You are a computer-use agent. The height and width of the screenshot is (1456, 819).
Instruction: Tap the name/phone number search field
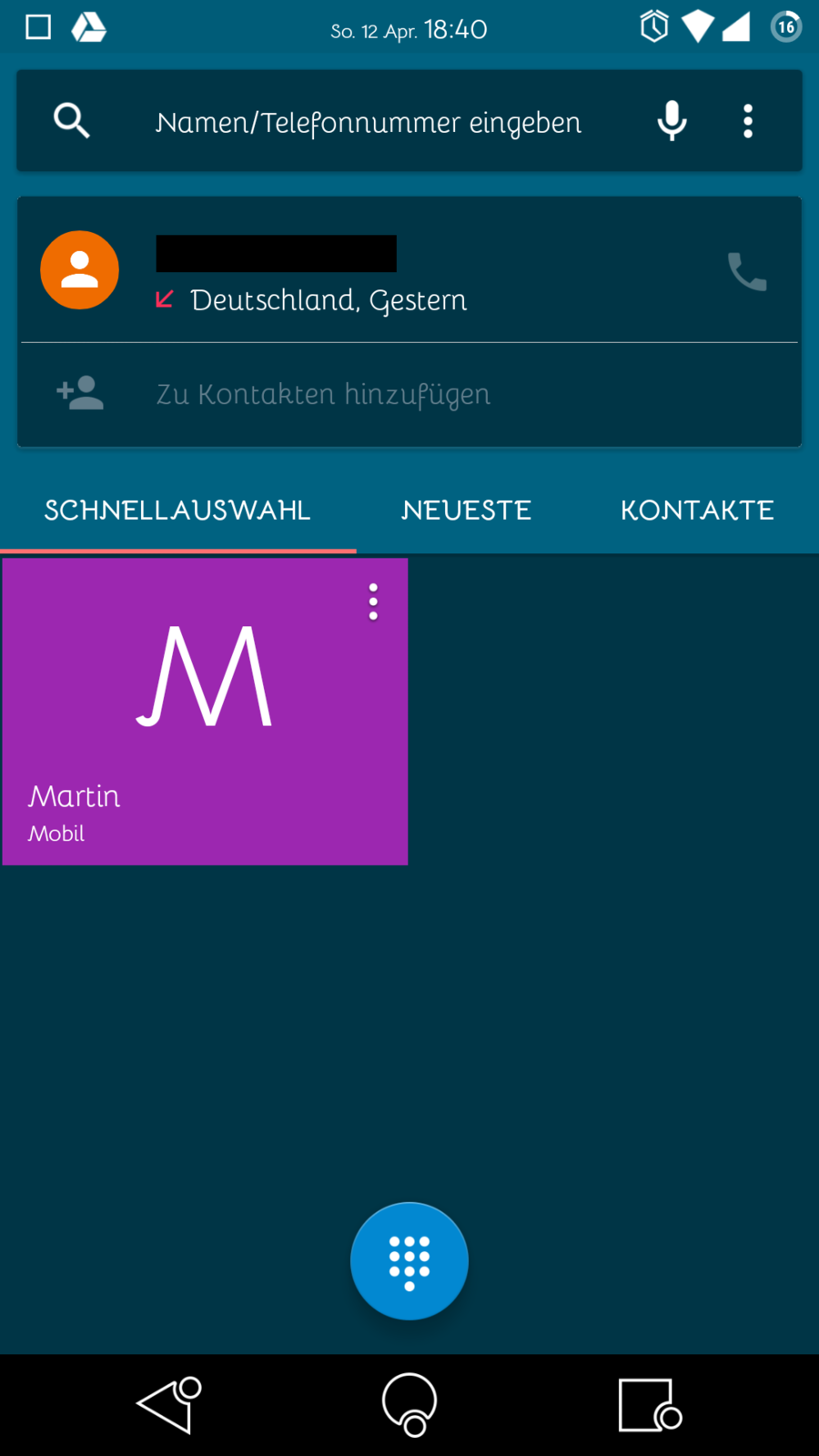pos(368,122)
